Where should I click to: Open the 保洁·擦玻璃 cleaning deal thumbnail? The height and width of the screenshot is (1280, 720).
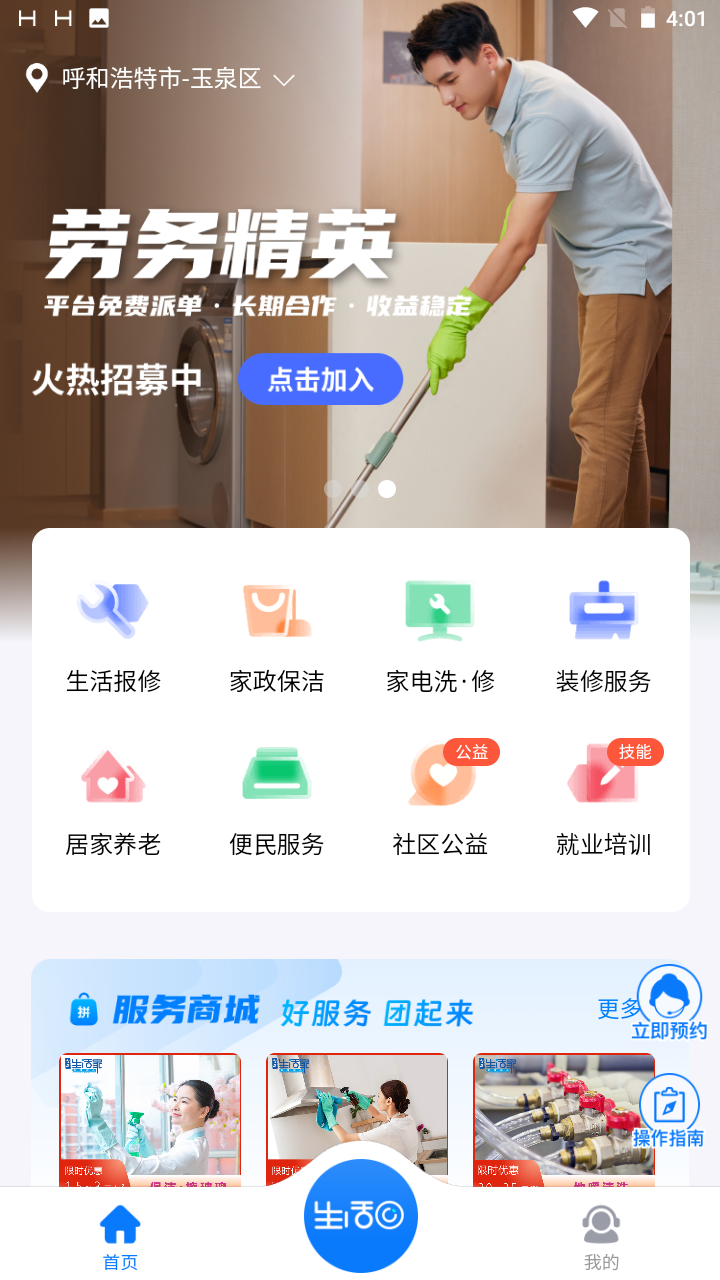point(150,1120)
